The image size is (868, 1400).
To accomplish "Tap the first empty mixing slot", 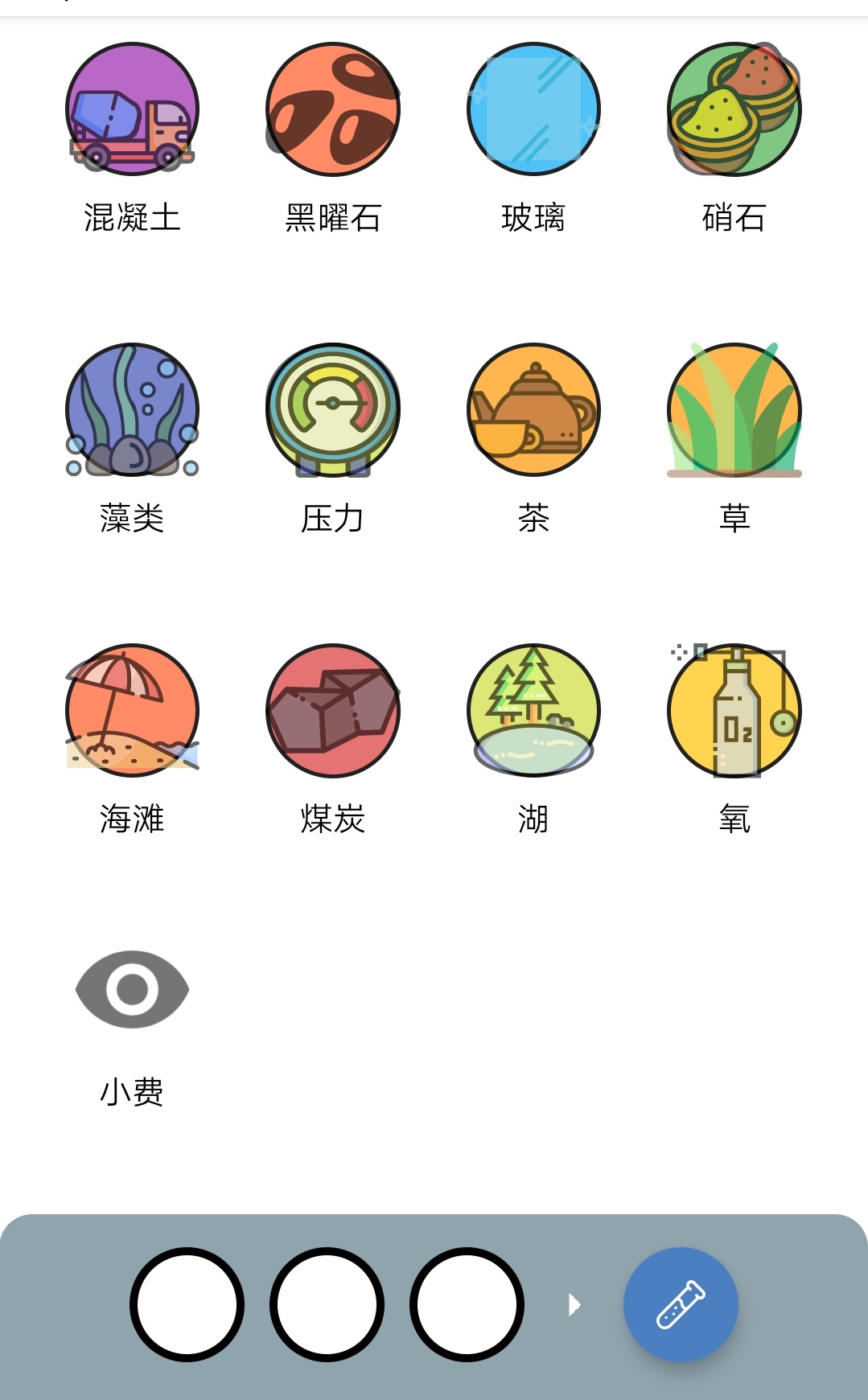I will [187, 1304].
